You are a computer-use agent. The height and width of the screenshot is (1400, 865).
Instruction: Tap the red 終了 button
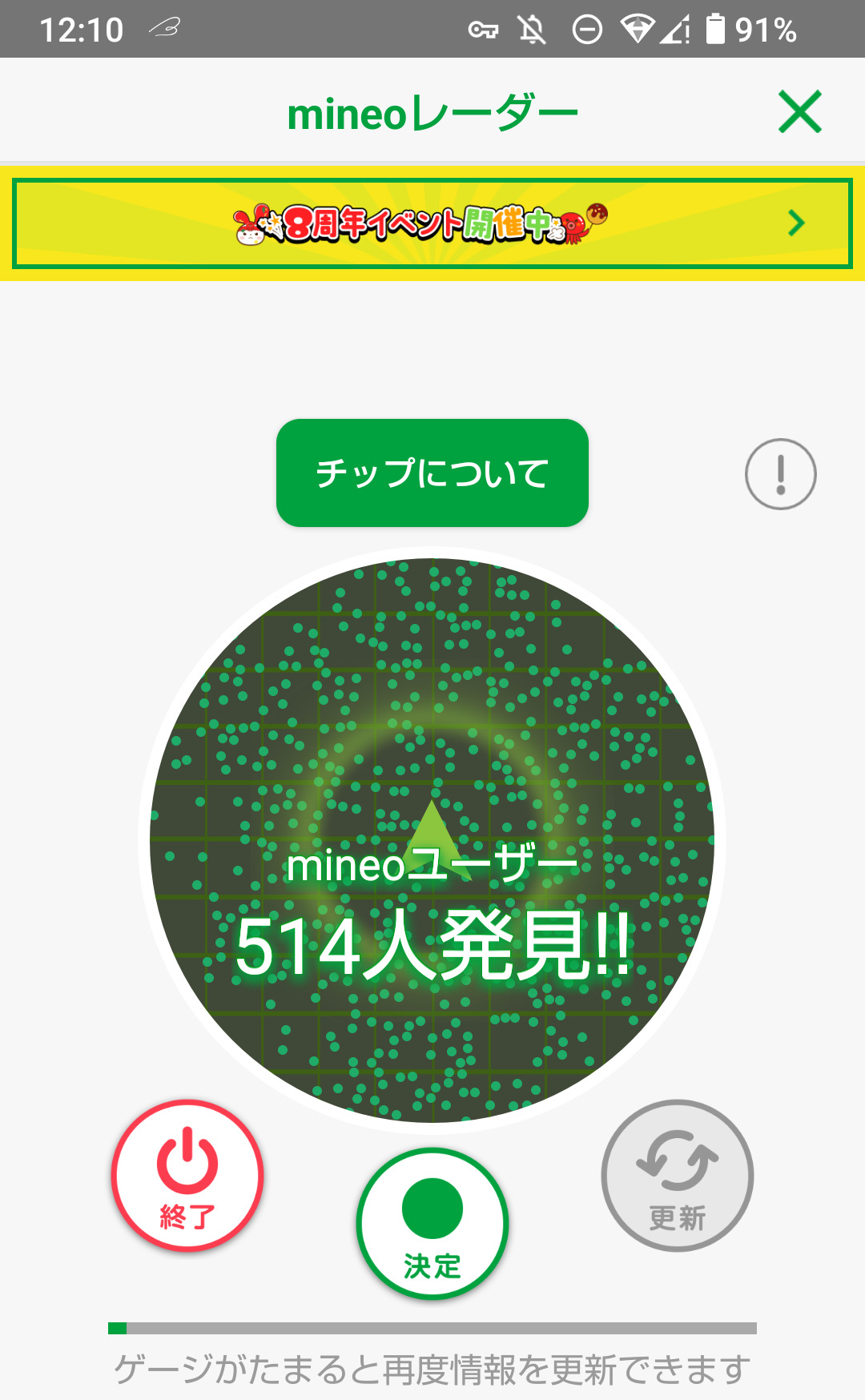point(187,1175)
